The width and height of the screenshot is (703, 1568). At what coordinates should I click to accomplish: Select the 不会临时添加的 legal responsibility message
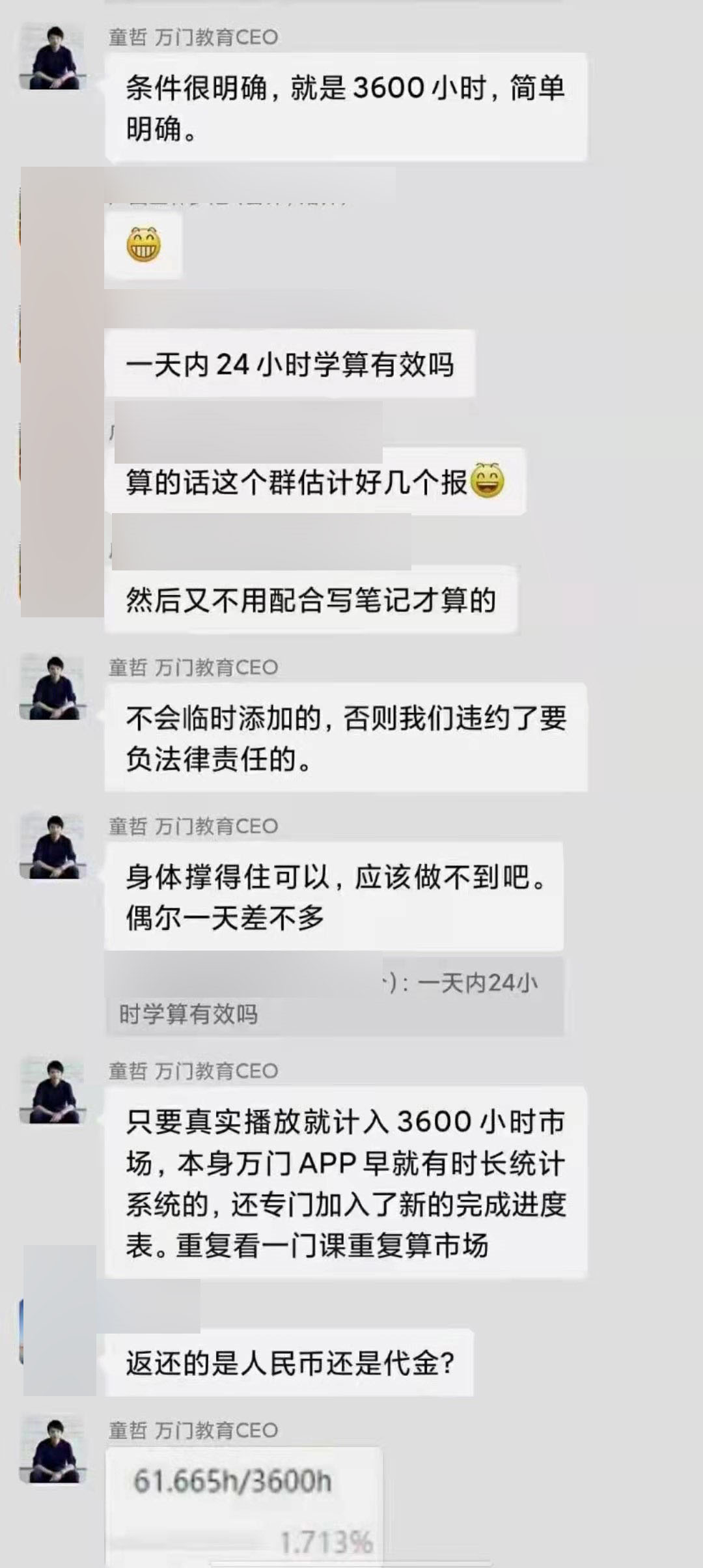[x=345, y=736]
